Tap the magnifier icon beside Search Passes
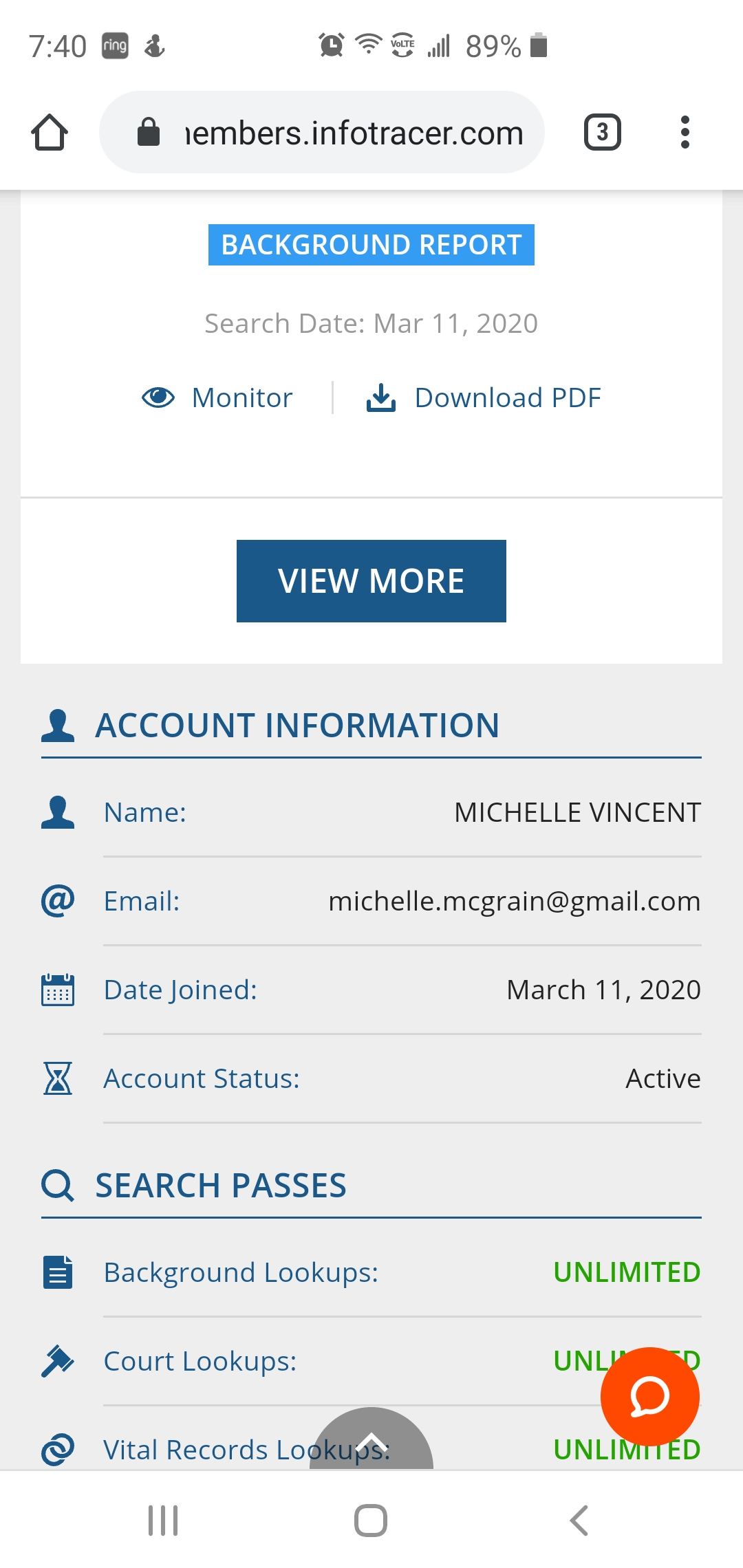This screenshot has width=743, height=1568. pyautogui.click(x=56, y=1184)
